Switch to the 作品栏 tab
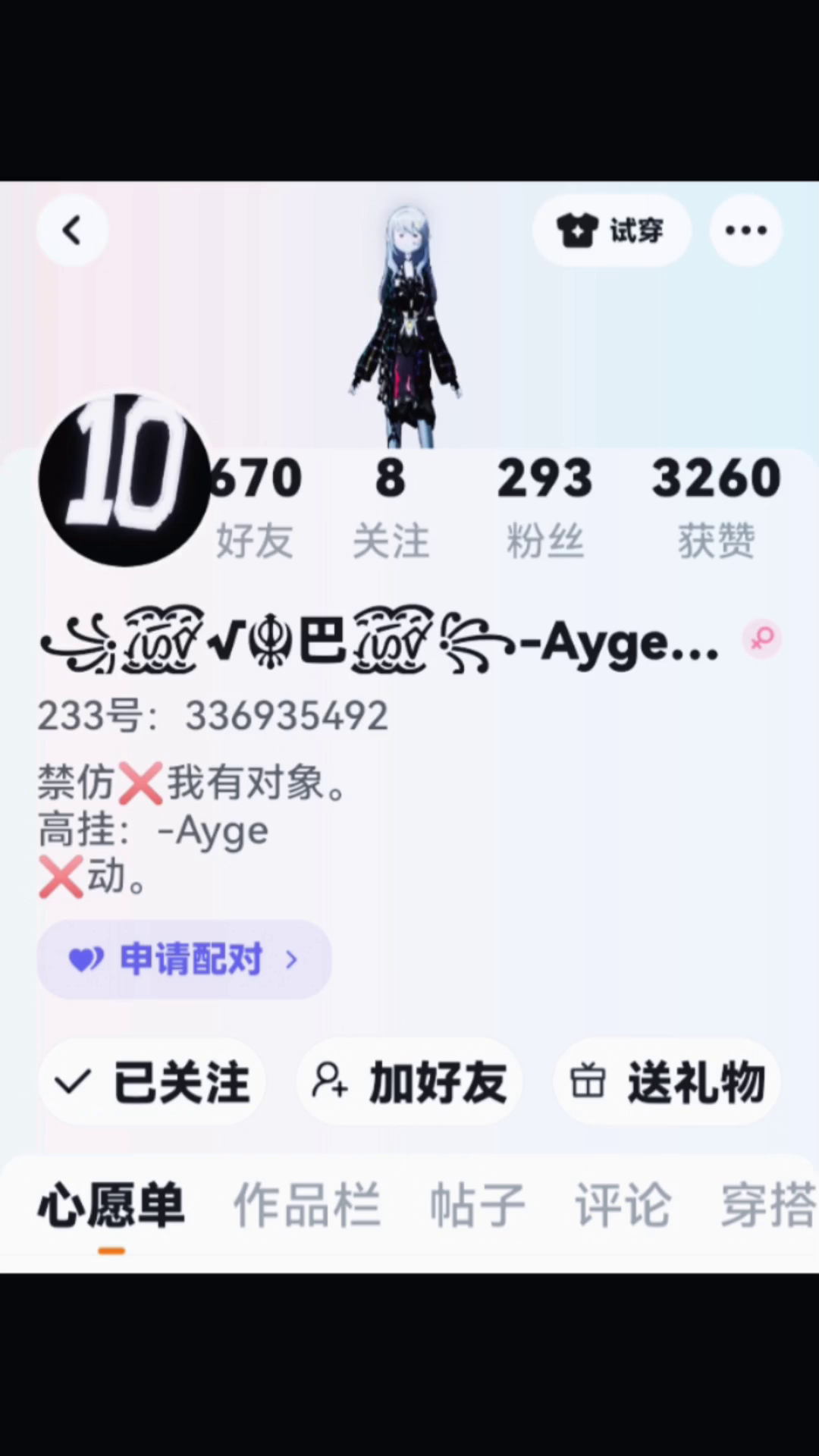Viewport: 819px width, 1456px height. pos(306,1206)
